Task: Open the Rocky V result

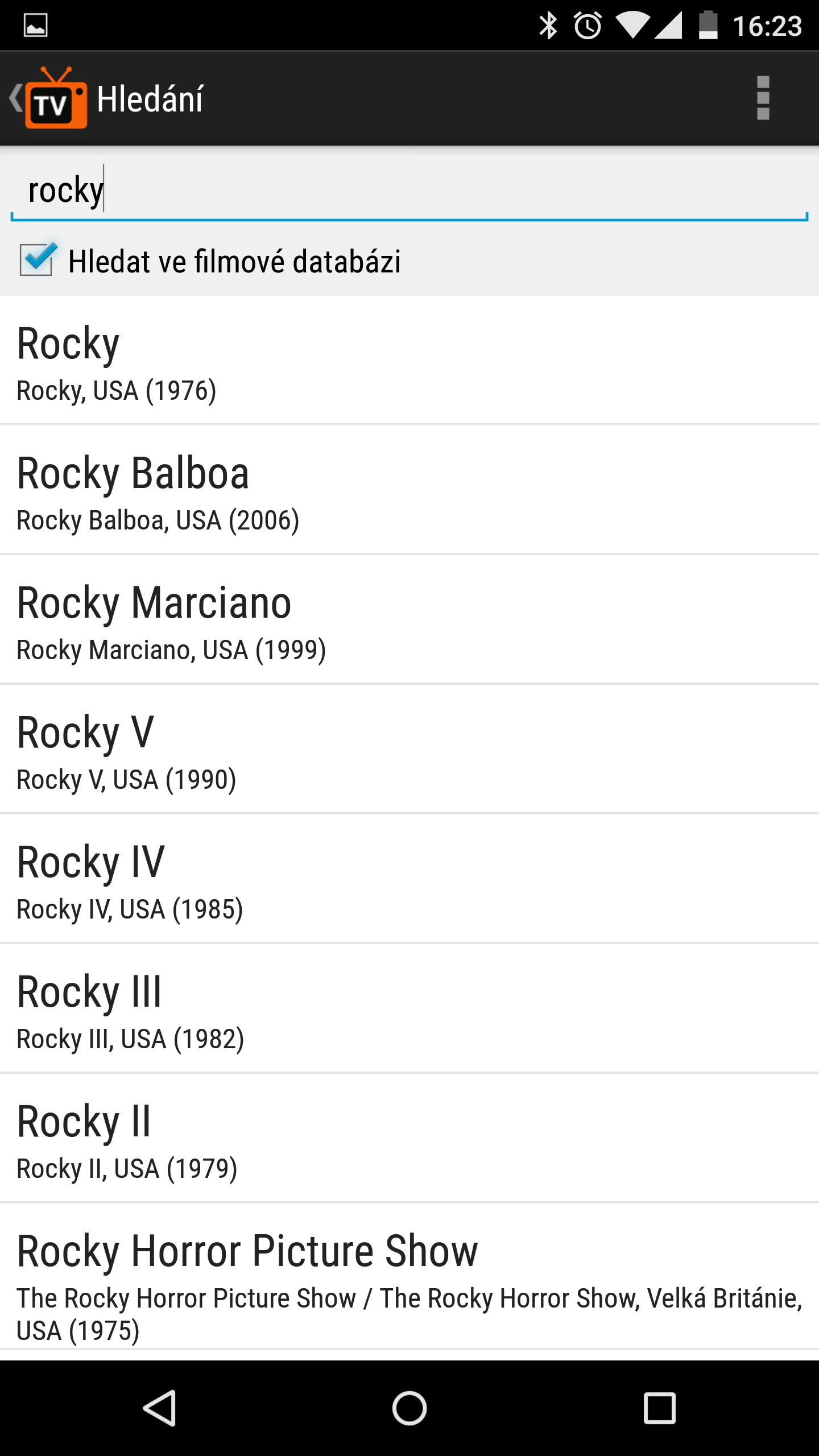Action: point(409,749)
